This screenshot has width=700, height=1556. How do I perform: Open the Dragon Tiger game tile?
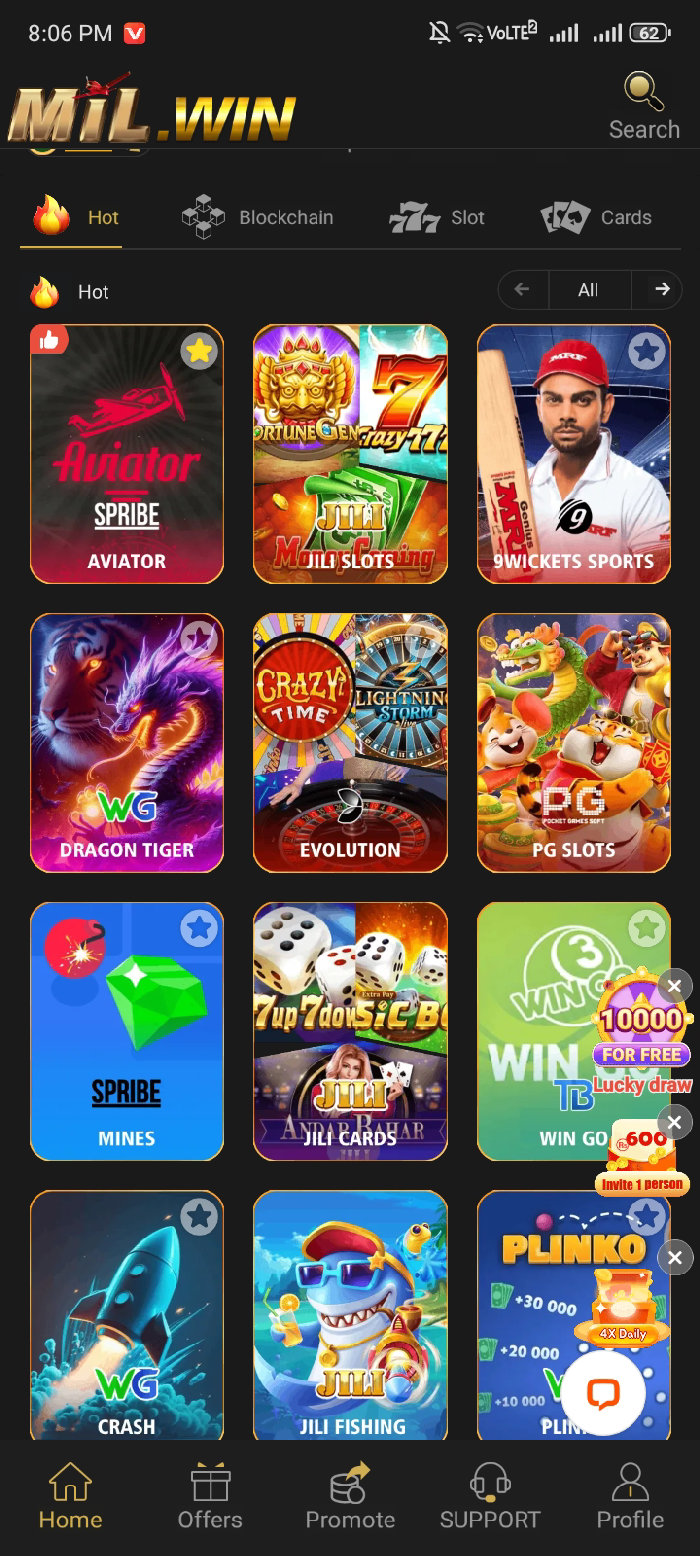coord(127,743)
